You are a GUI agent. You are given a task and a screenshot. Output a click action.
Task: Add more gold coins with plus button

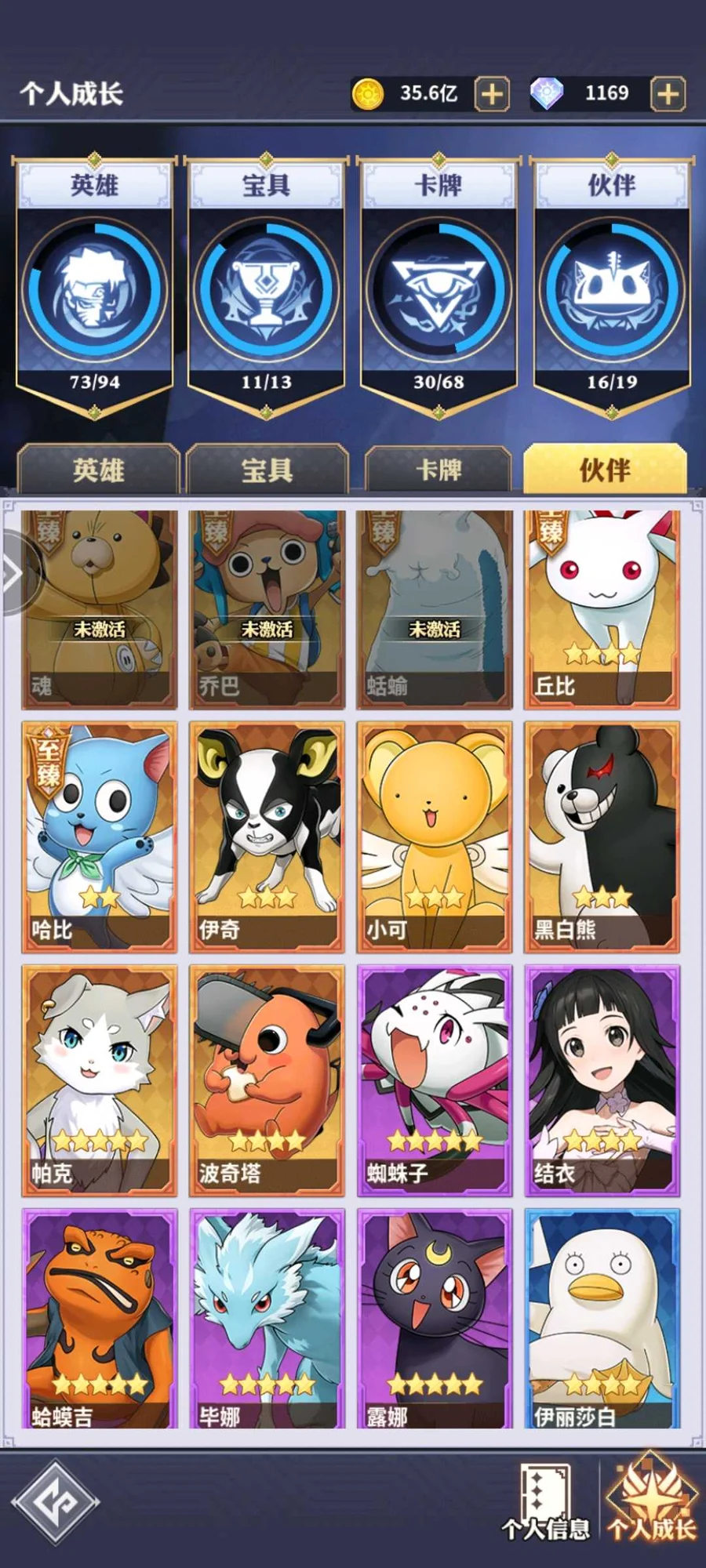click(492, 94)
